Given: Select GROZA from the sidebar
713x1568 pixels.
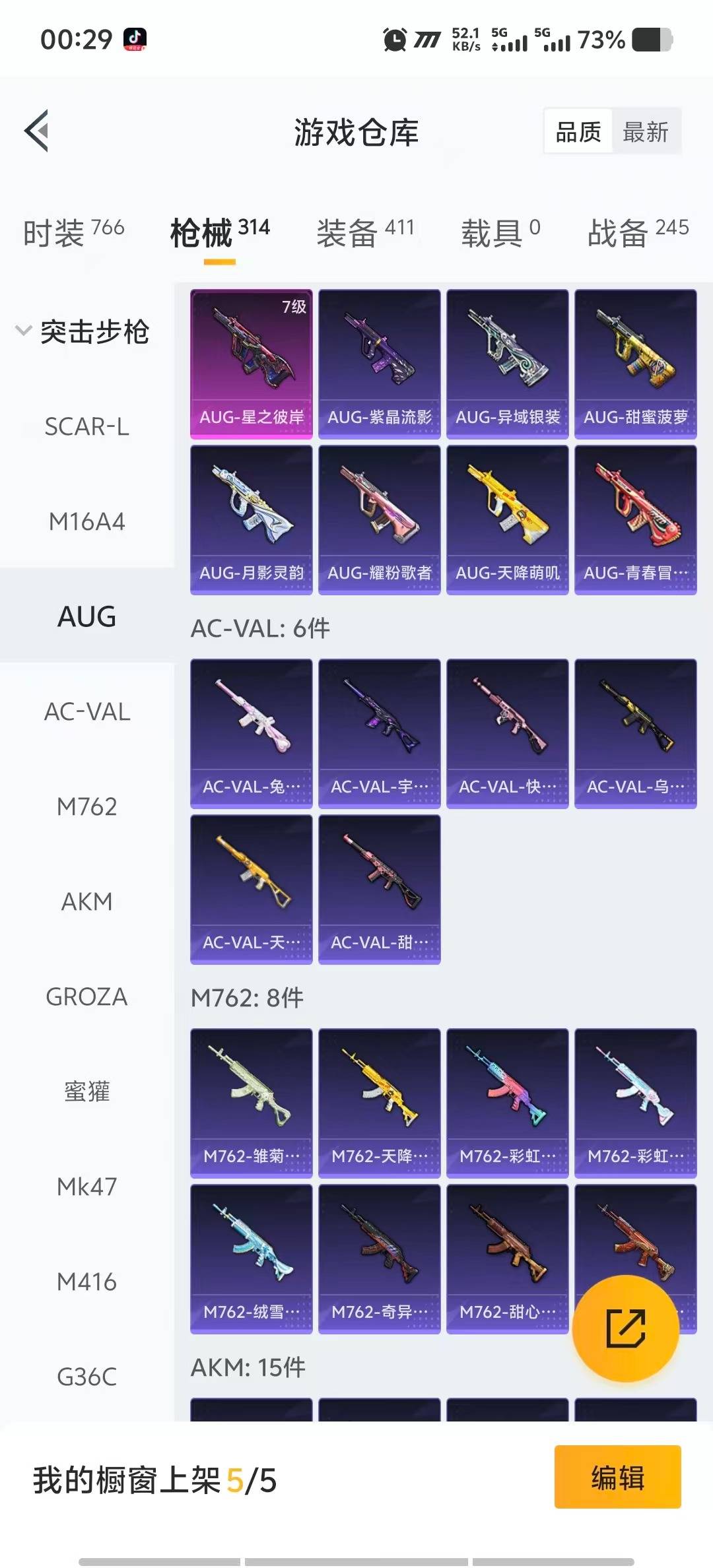Looking at the screenshot, I should click(x=86, y=997).
